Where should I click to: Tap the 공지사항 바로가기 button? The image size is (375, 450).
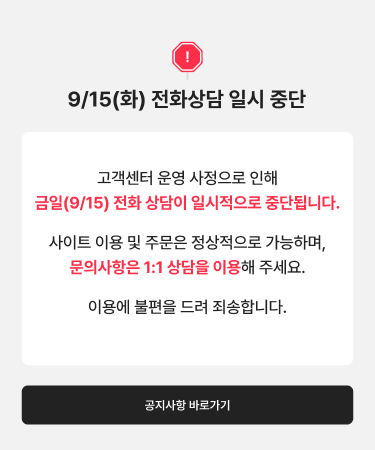[x=187, y=405]
